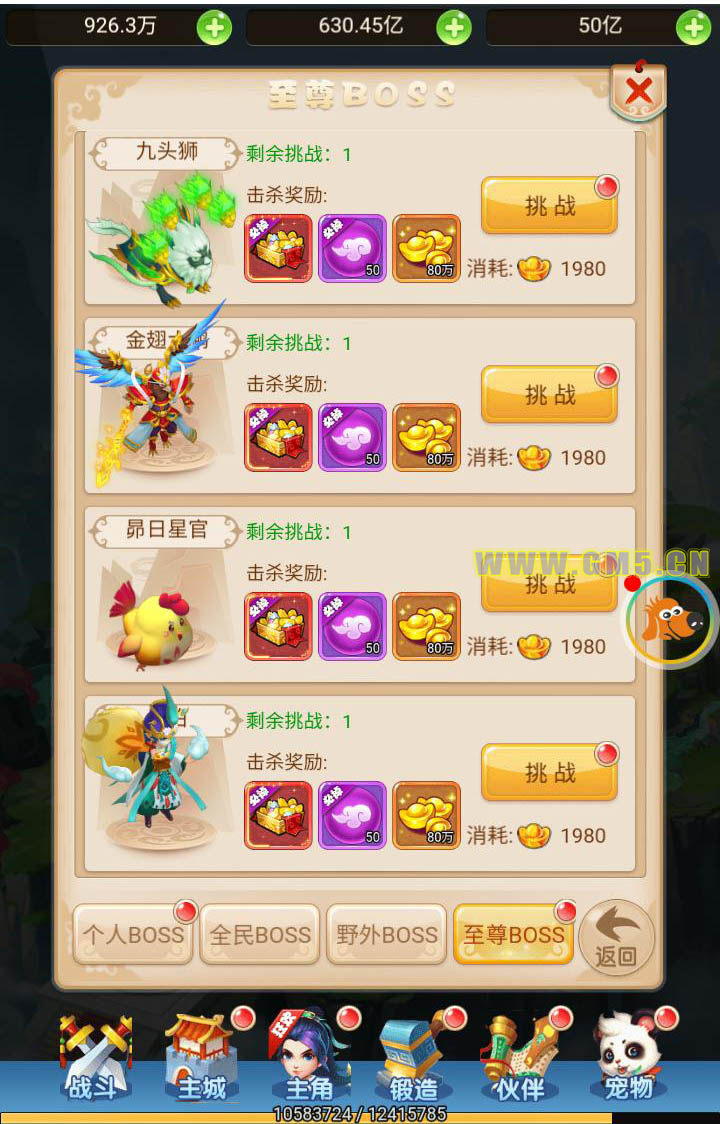Viewport: 720px width, 1124px height.
Task: Open the floating dog assistant icon
Action: tap(672, 620)
